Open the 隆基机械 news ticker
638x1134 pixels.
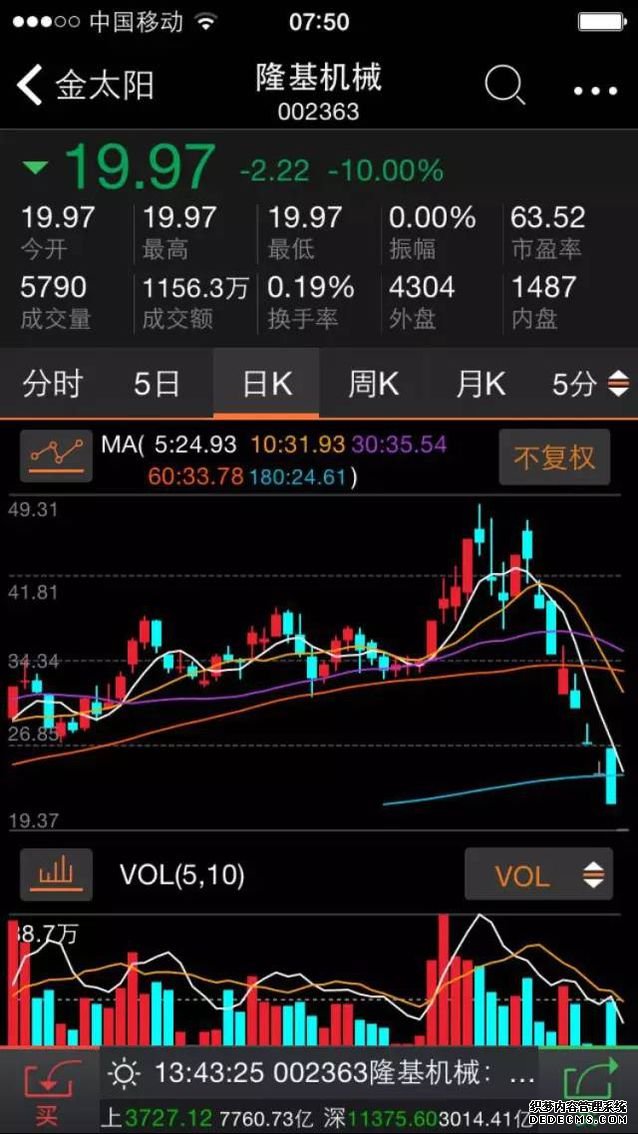320,1074
